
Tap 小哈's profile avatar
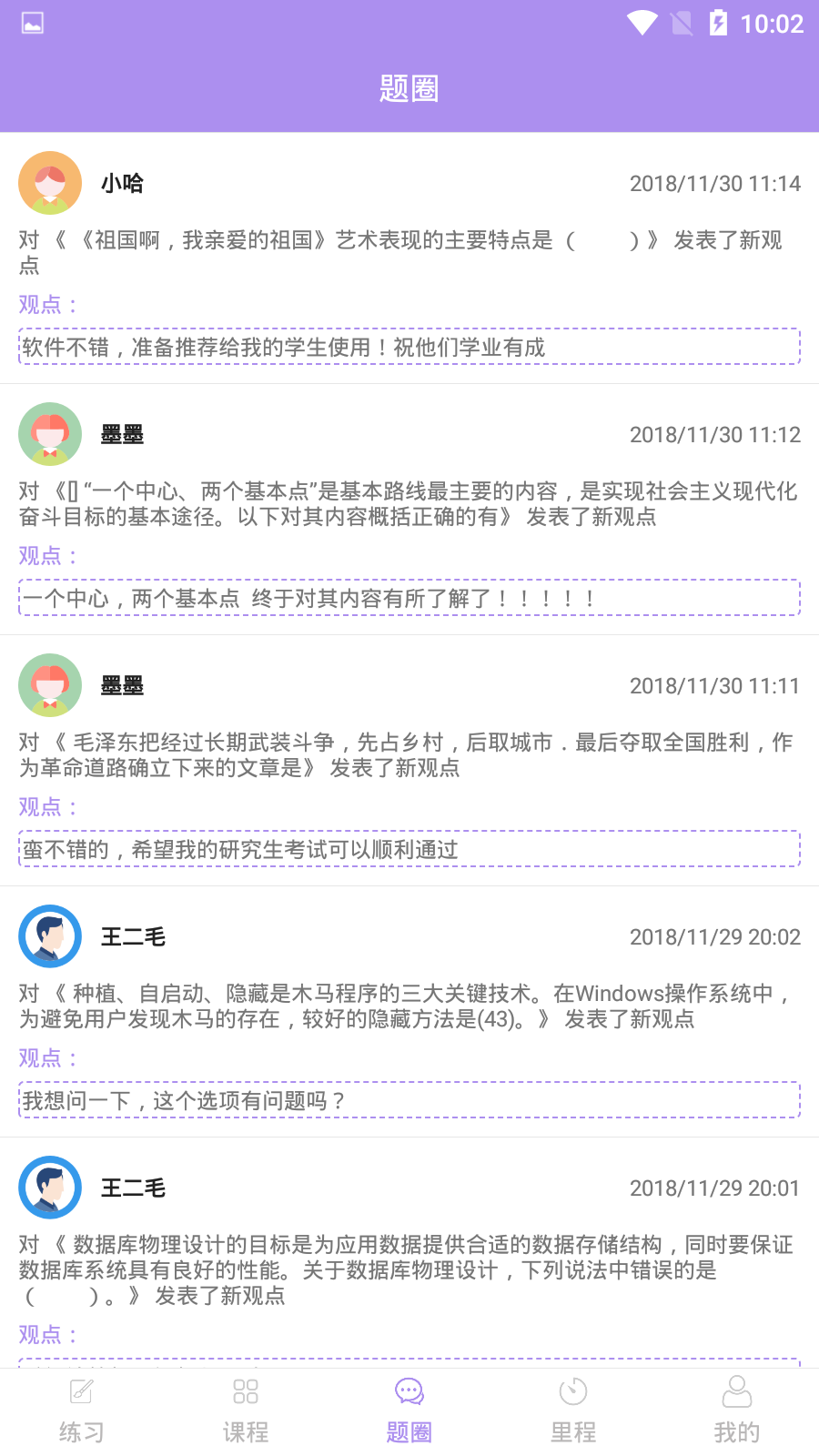[50, 183]
